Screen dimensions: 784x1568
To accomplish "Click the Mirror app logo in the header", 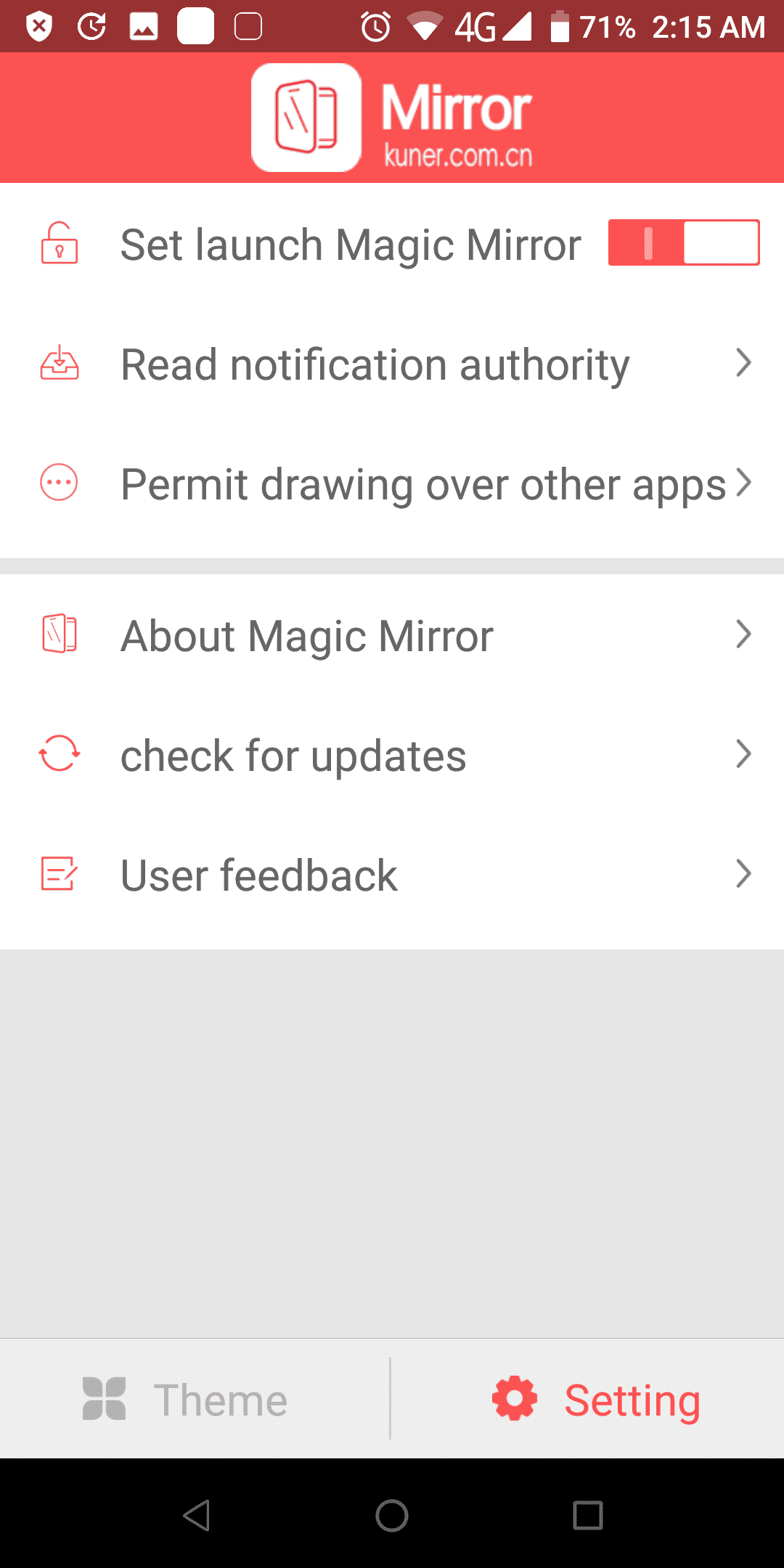I will [x=305, y=118].
